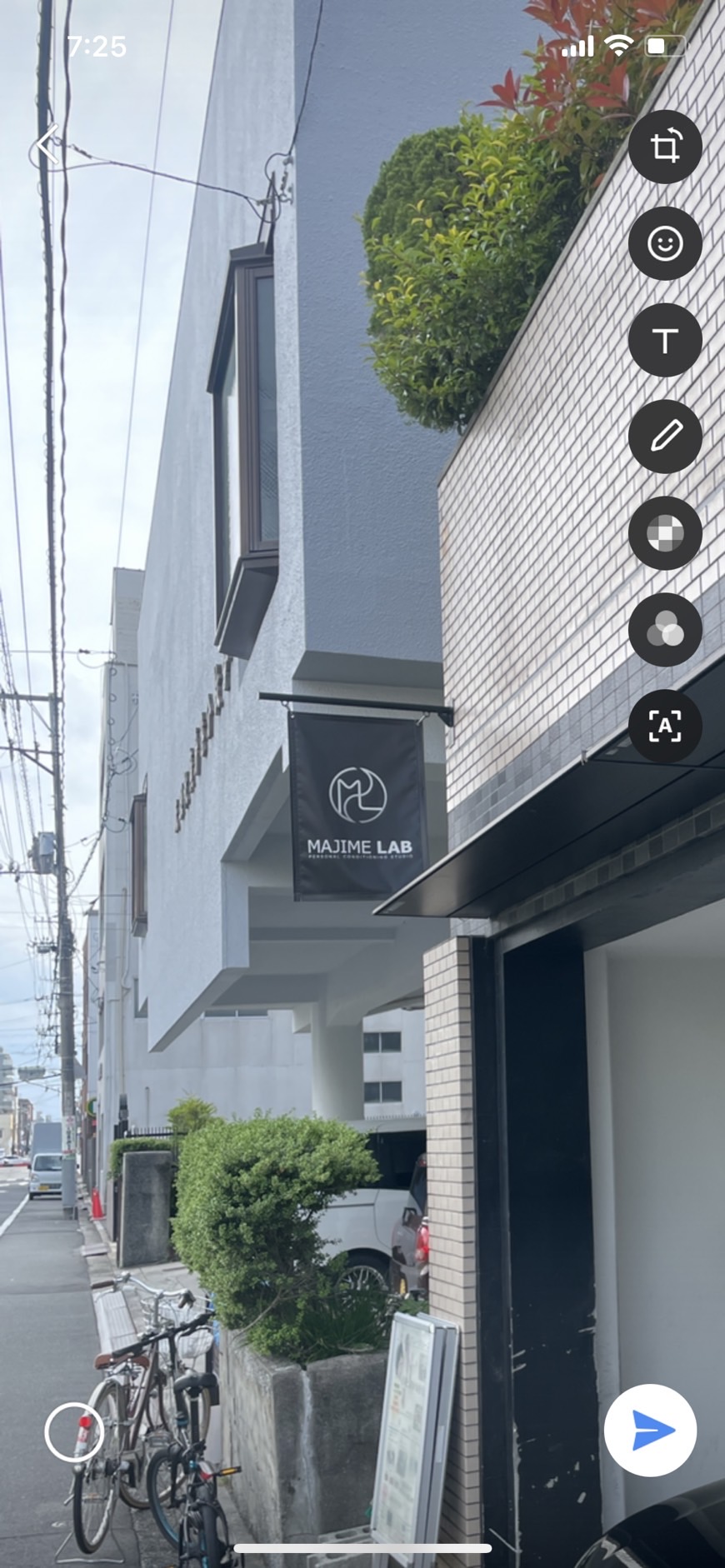Go back using the top-left arrow
This screenshot has width=725, height=1568.
point(47,146)
